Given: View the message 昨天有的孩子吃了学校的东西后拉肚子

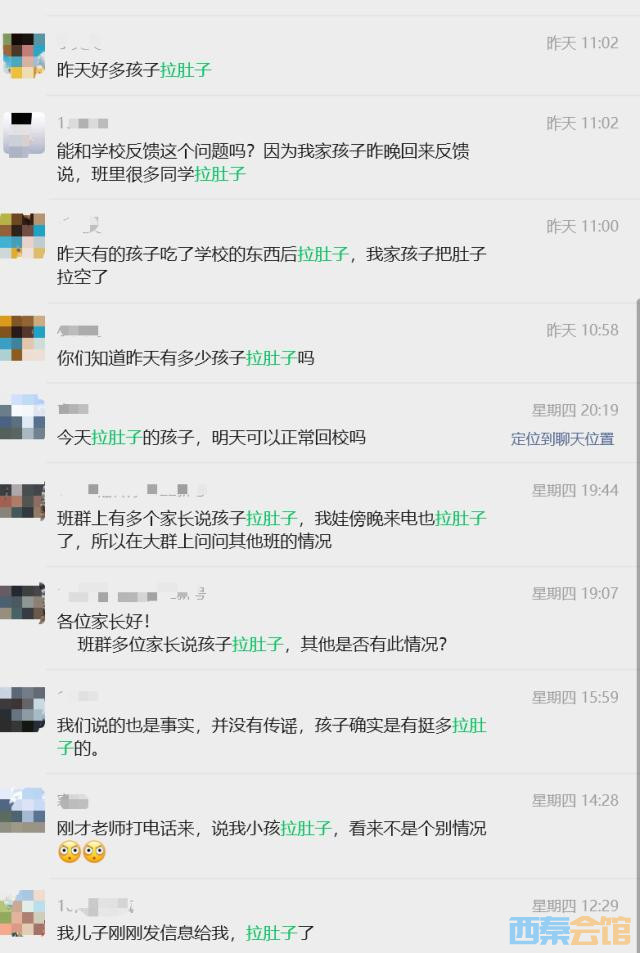Looking at the screenshot, I should (x=271, y=265).
